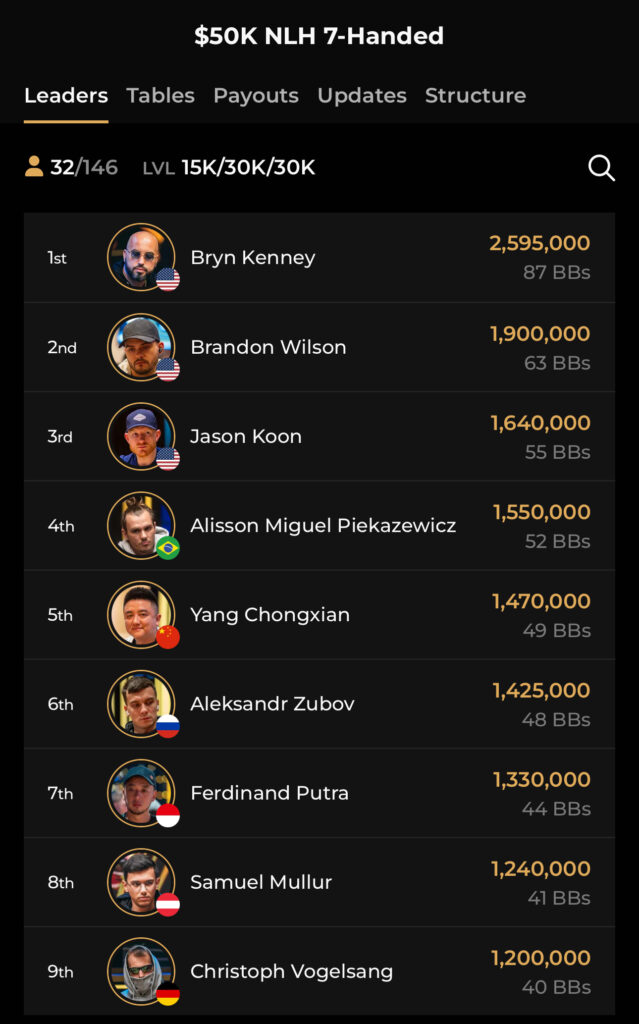Select the Leaders tab
This screenshot has height=1024, width=639.
(x=66, y=96)
